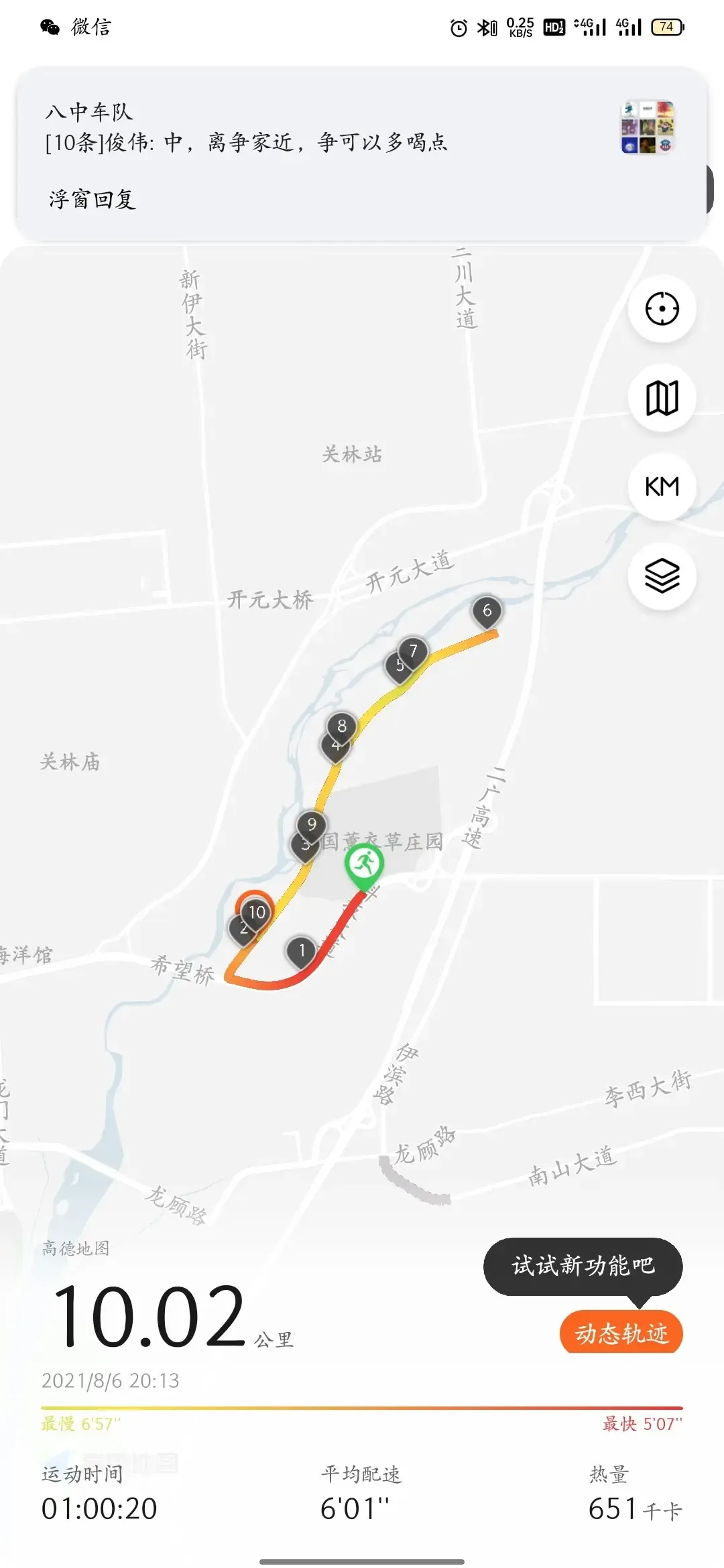
Task: Recenter the map on the route
Action: pos(662,310)
